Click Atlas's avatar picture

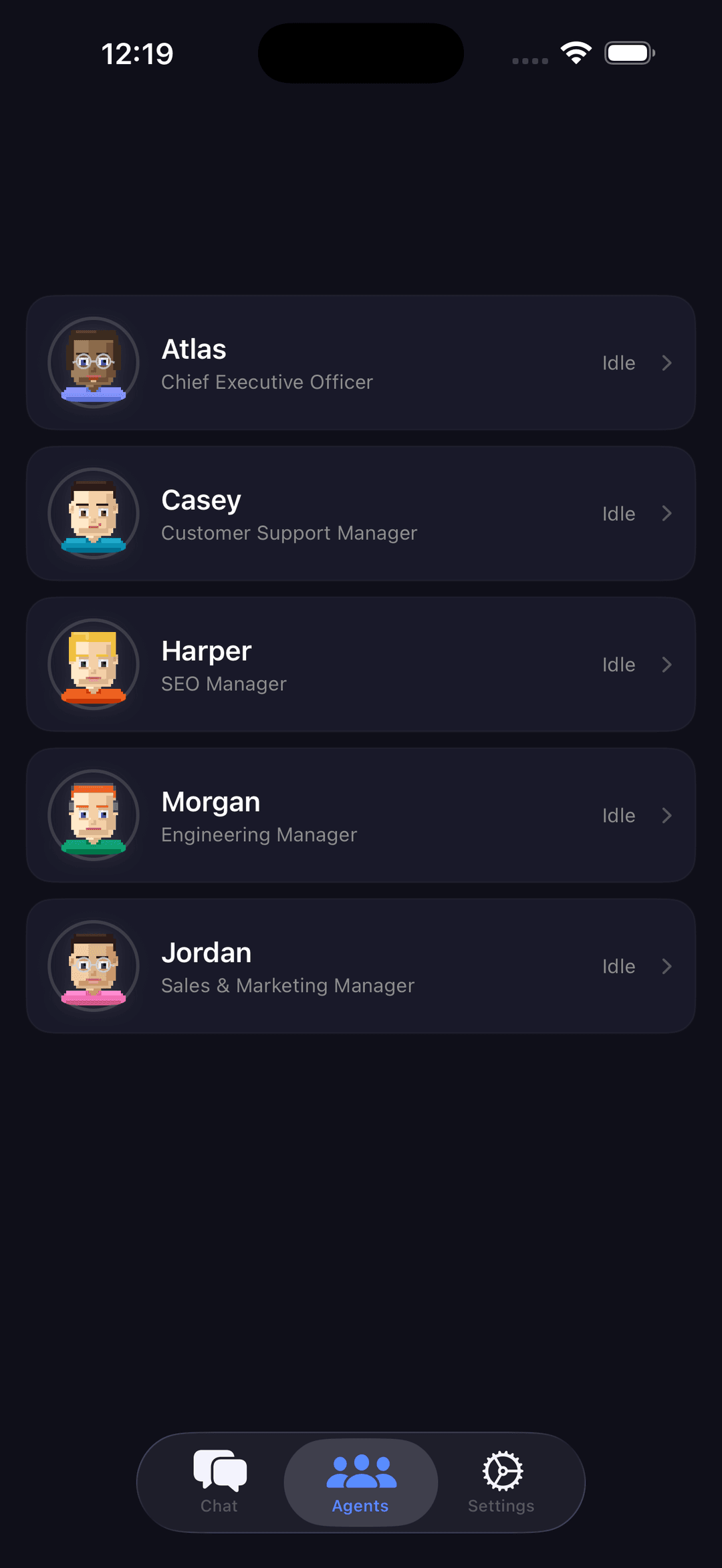[x=94, y=363]
